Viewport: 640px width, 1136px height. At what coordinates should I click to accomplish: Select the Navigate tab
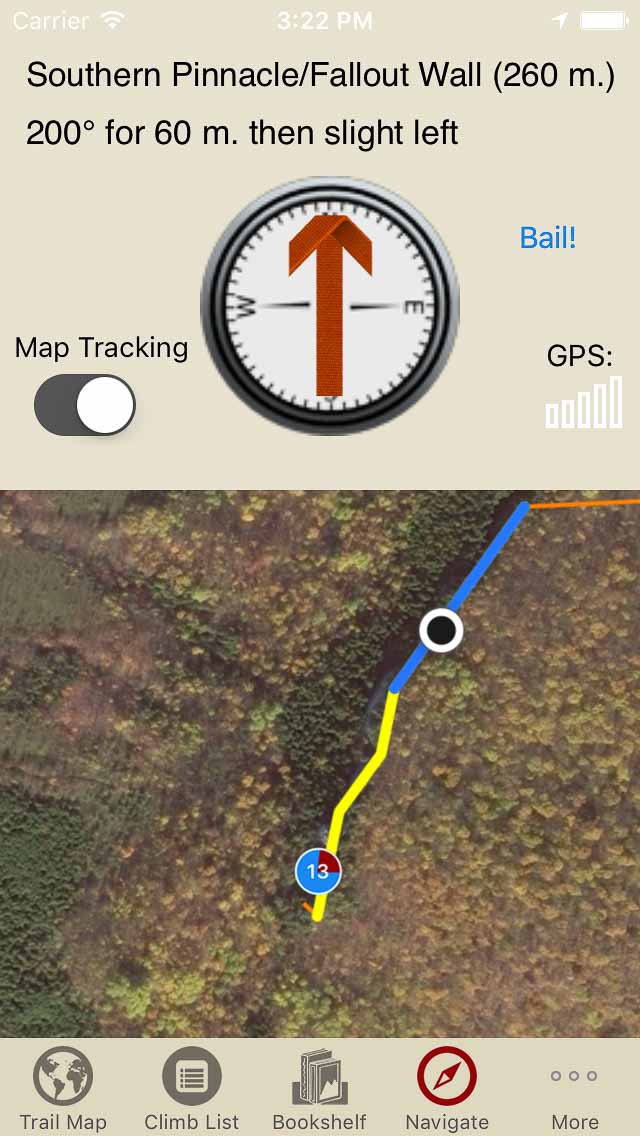tap(447, 1088)
